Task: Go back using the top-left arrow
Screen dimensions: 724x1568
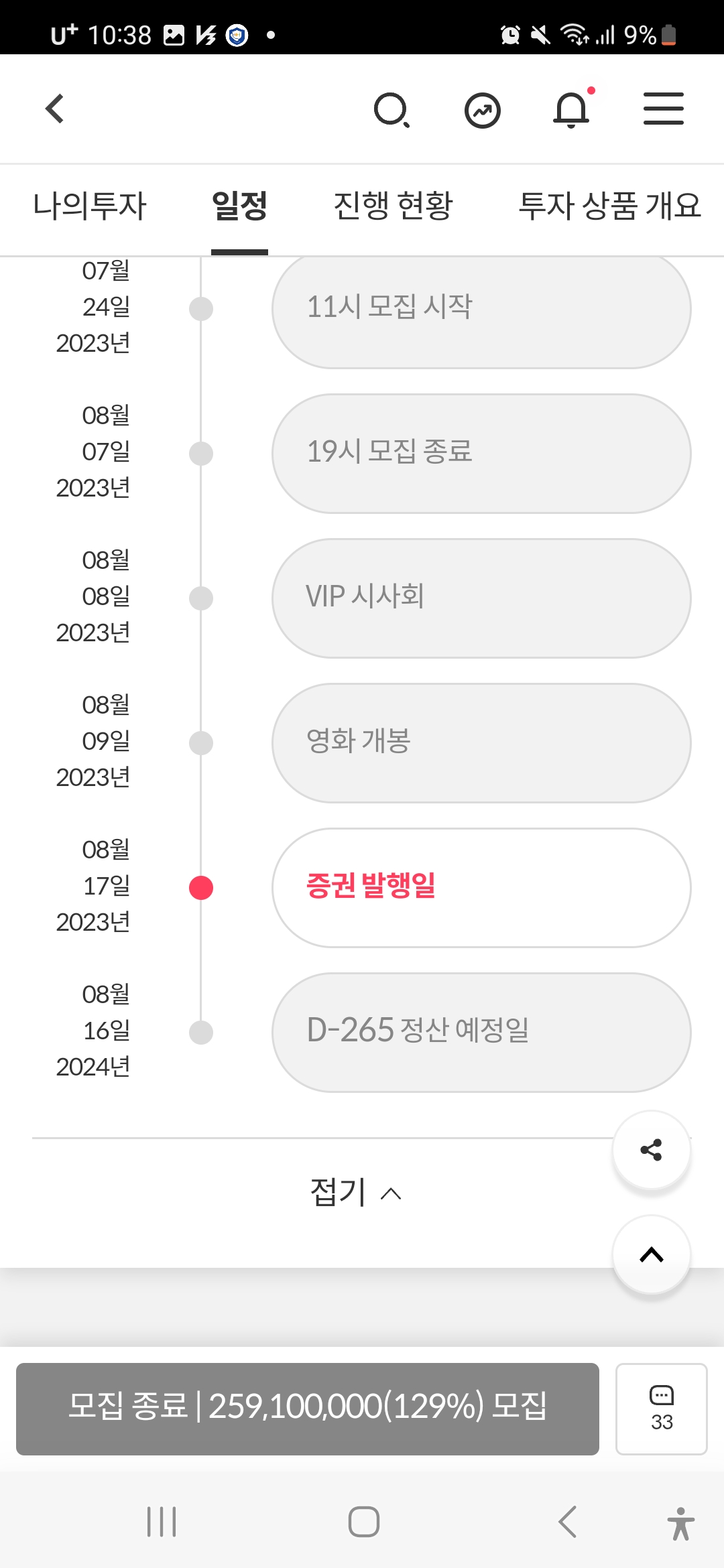Action: pyautogui.click(x=55, y=109)
